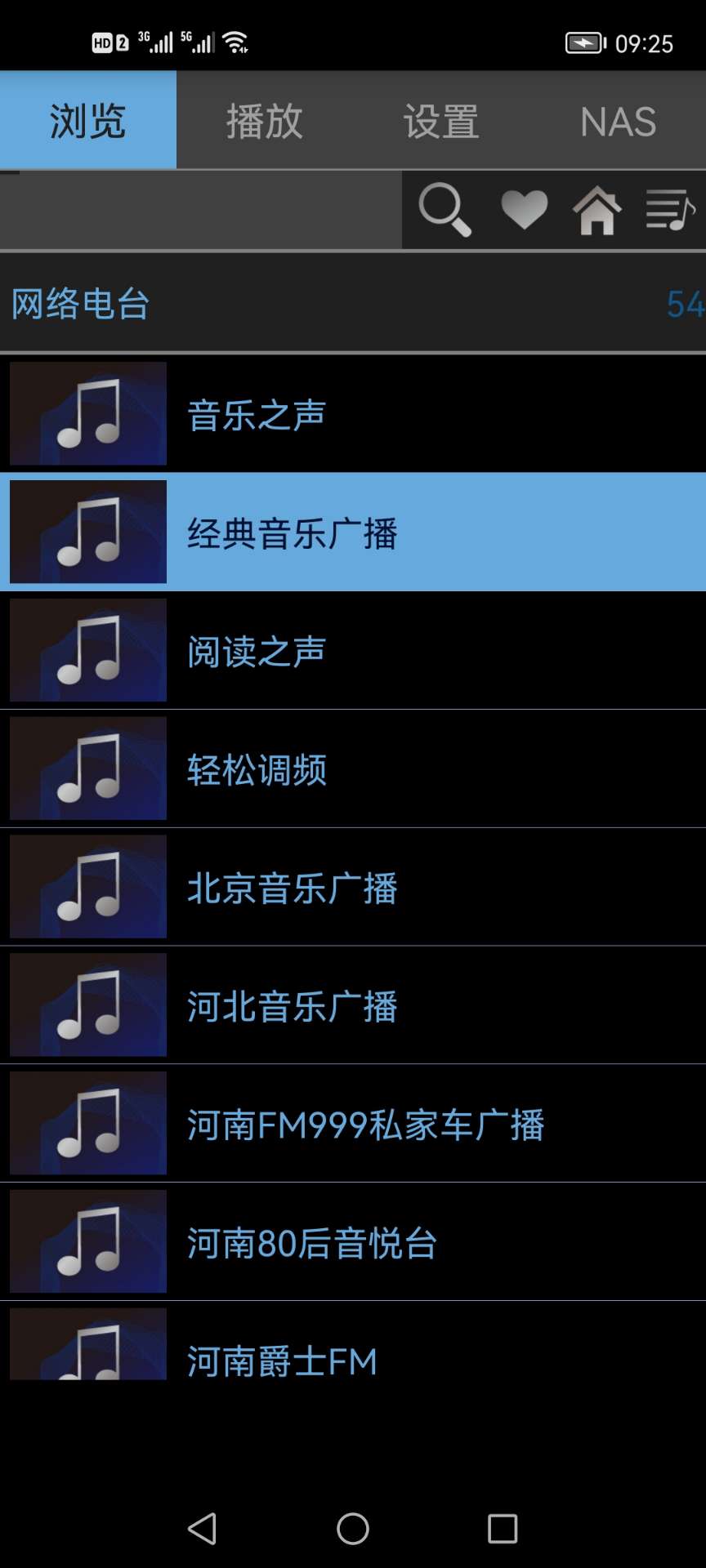Go to the system home screen

pos(353,1528)
